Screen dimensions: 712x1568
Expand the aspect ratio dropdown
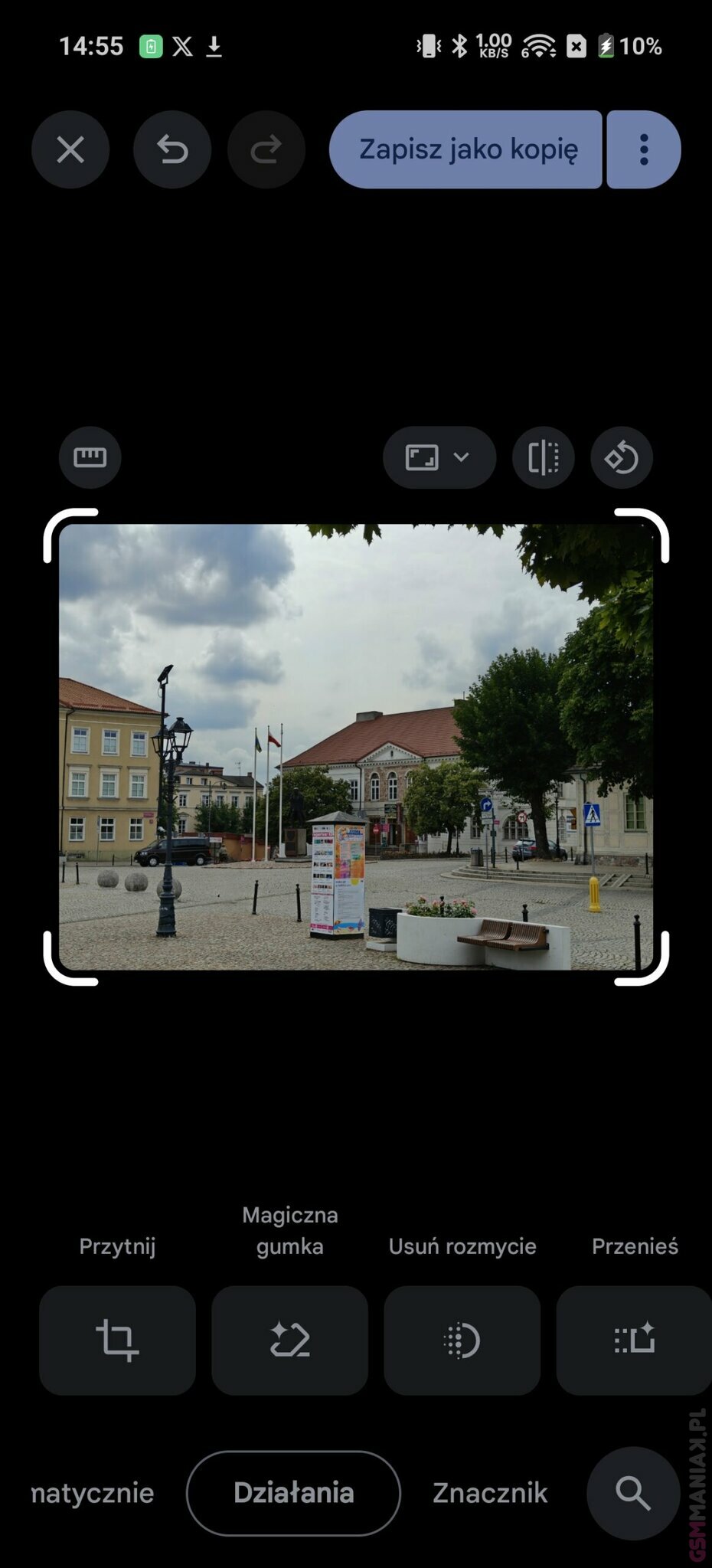click(439, 457)
